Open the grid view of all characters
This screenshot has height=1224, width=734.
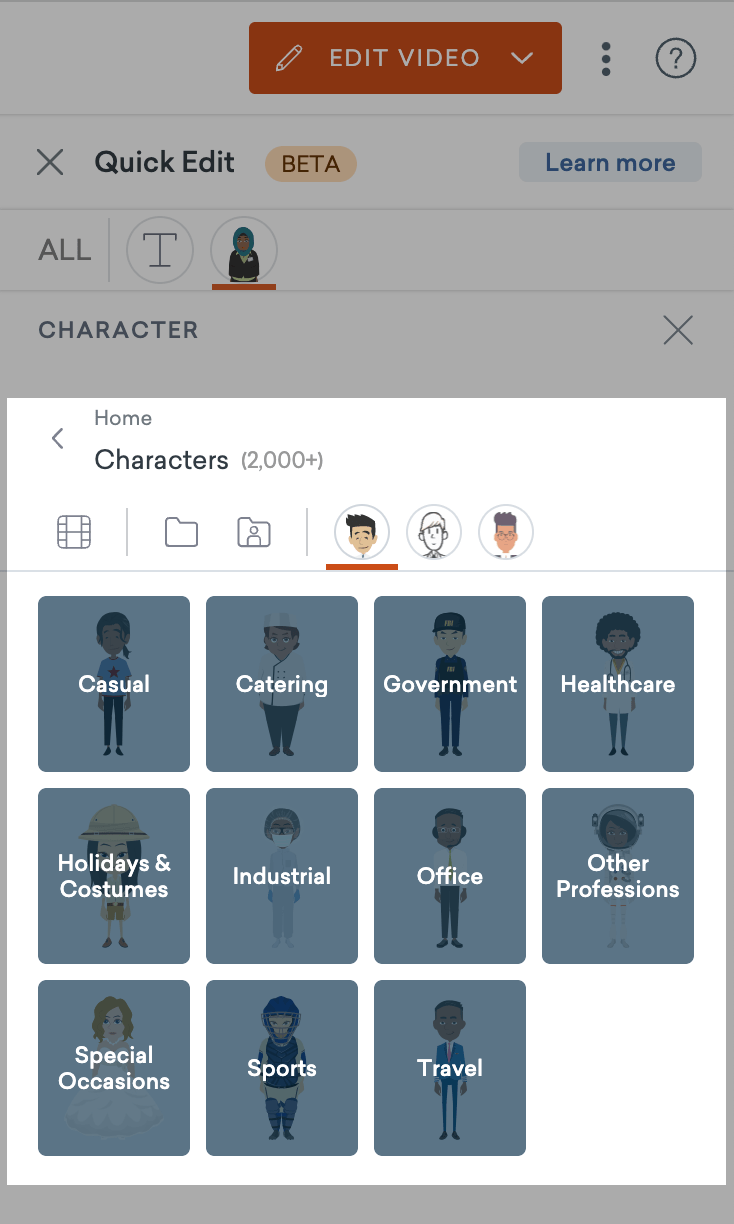tap(74, 532)
